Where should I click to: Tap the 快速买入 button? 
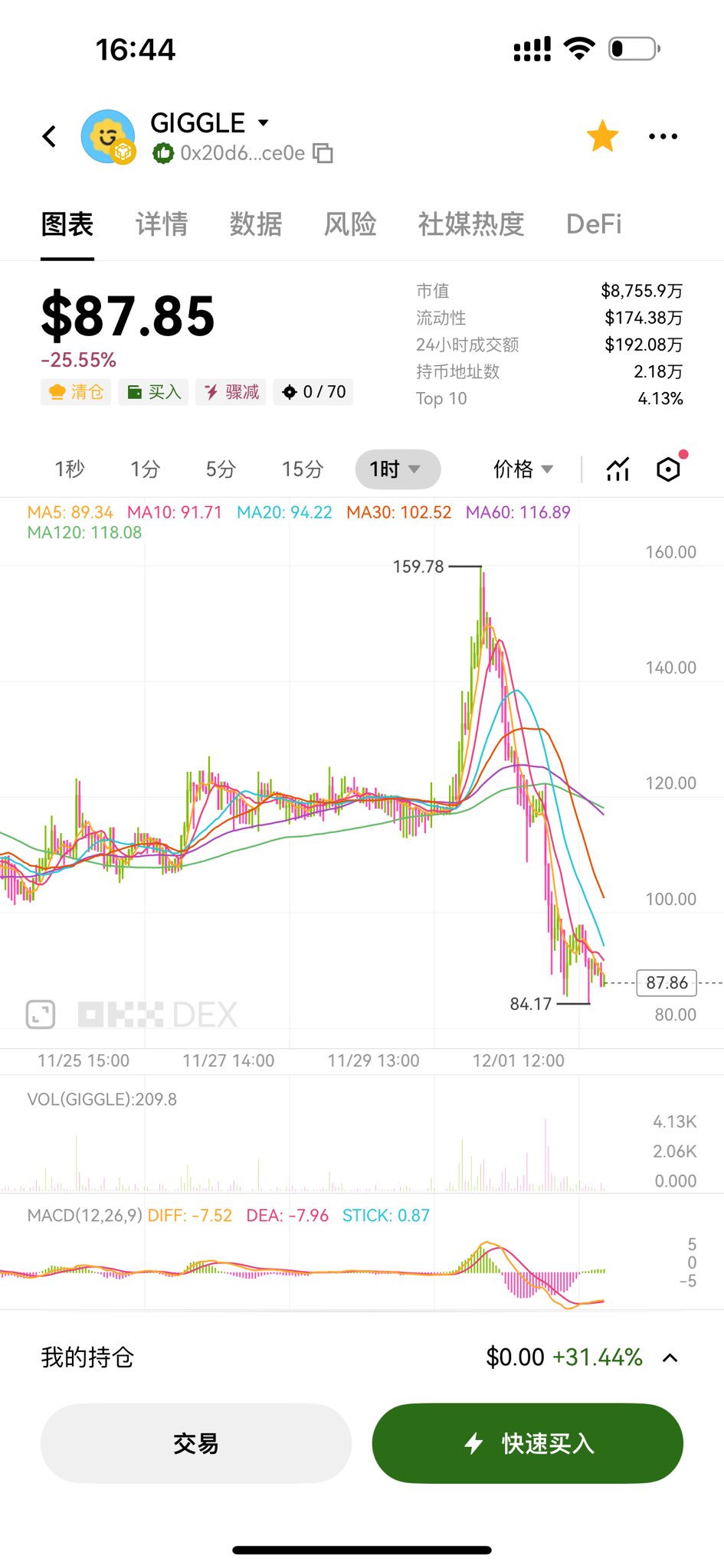coord(527,1443)
